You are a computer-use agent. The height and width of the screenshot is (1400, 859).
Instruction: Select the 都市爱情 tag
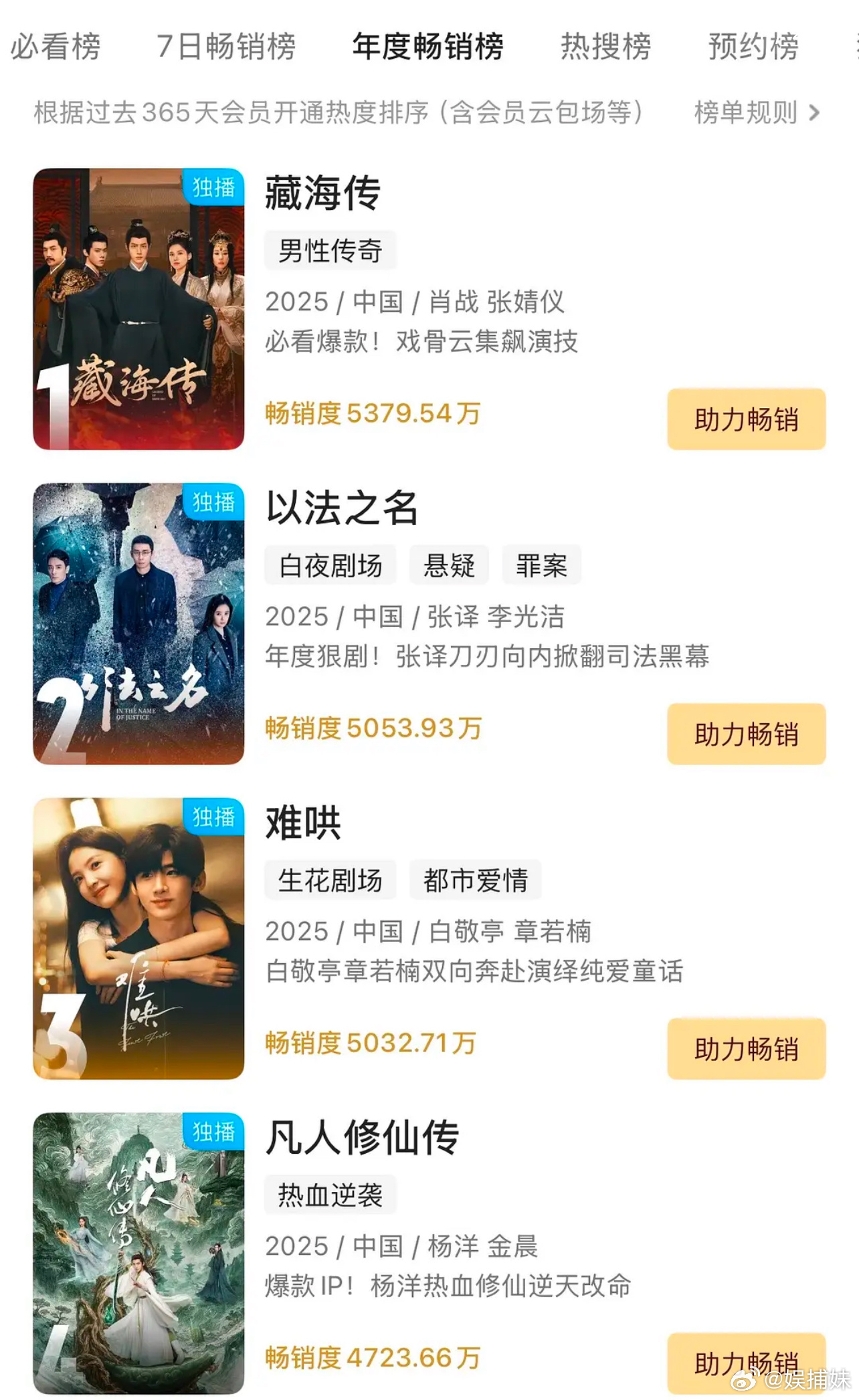(x=475, y=880)
